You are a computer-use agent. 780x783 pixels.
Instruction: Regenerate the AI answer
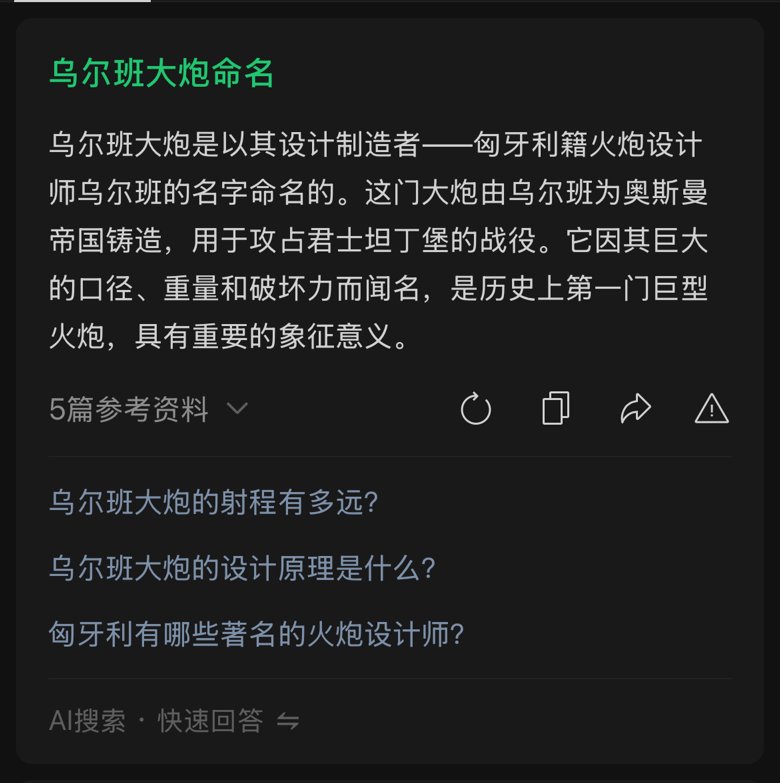[476, 408]
